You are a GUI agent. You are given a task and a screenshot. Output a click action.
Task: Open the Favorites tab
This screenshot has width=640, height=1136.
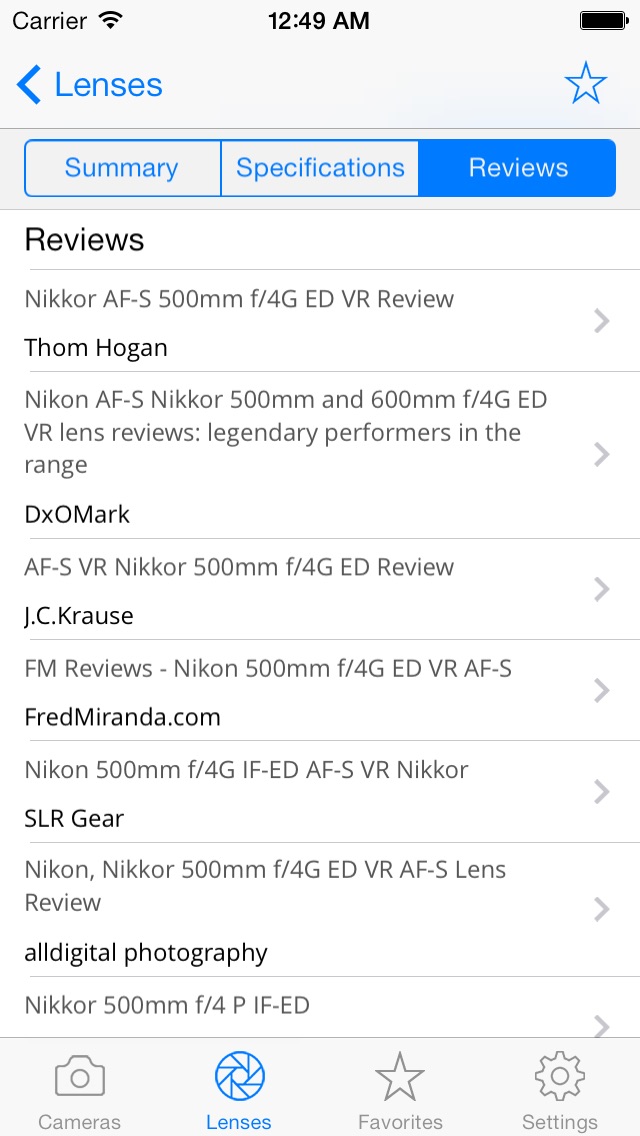(400, 1089)
